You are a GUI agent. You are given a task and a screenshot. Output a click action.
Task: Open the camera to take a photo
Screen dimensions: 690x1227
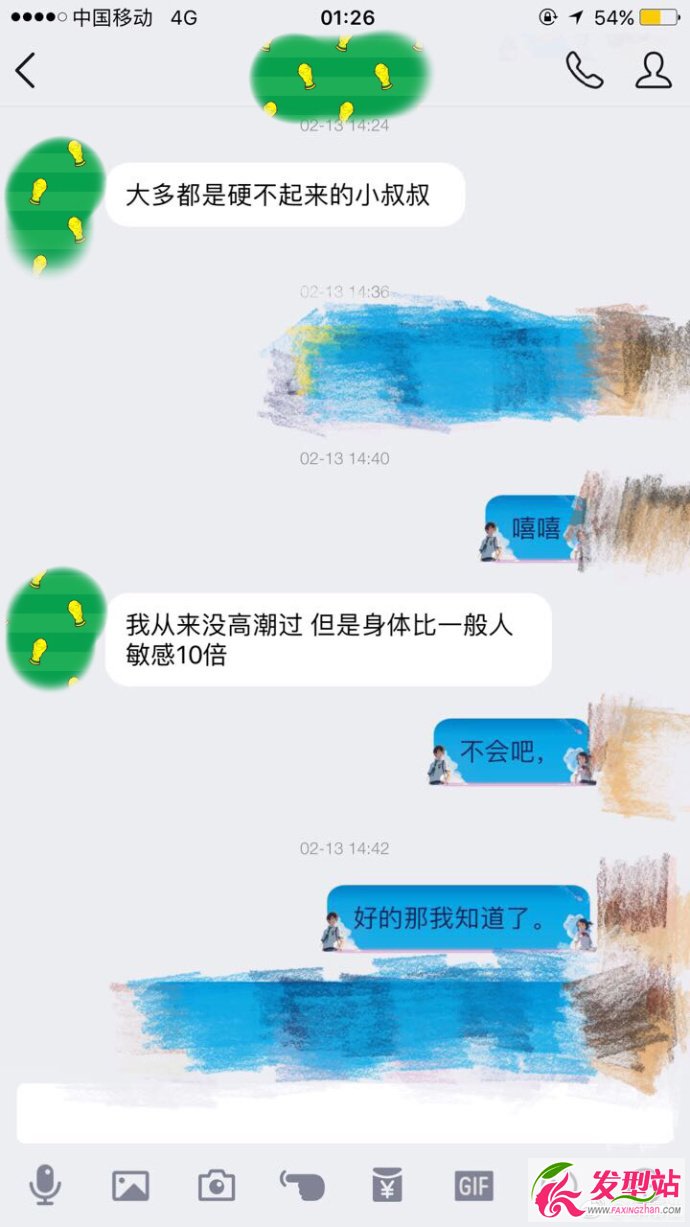click(216, 1186)
